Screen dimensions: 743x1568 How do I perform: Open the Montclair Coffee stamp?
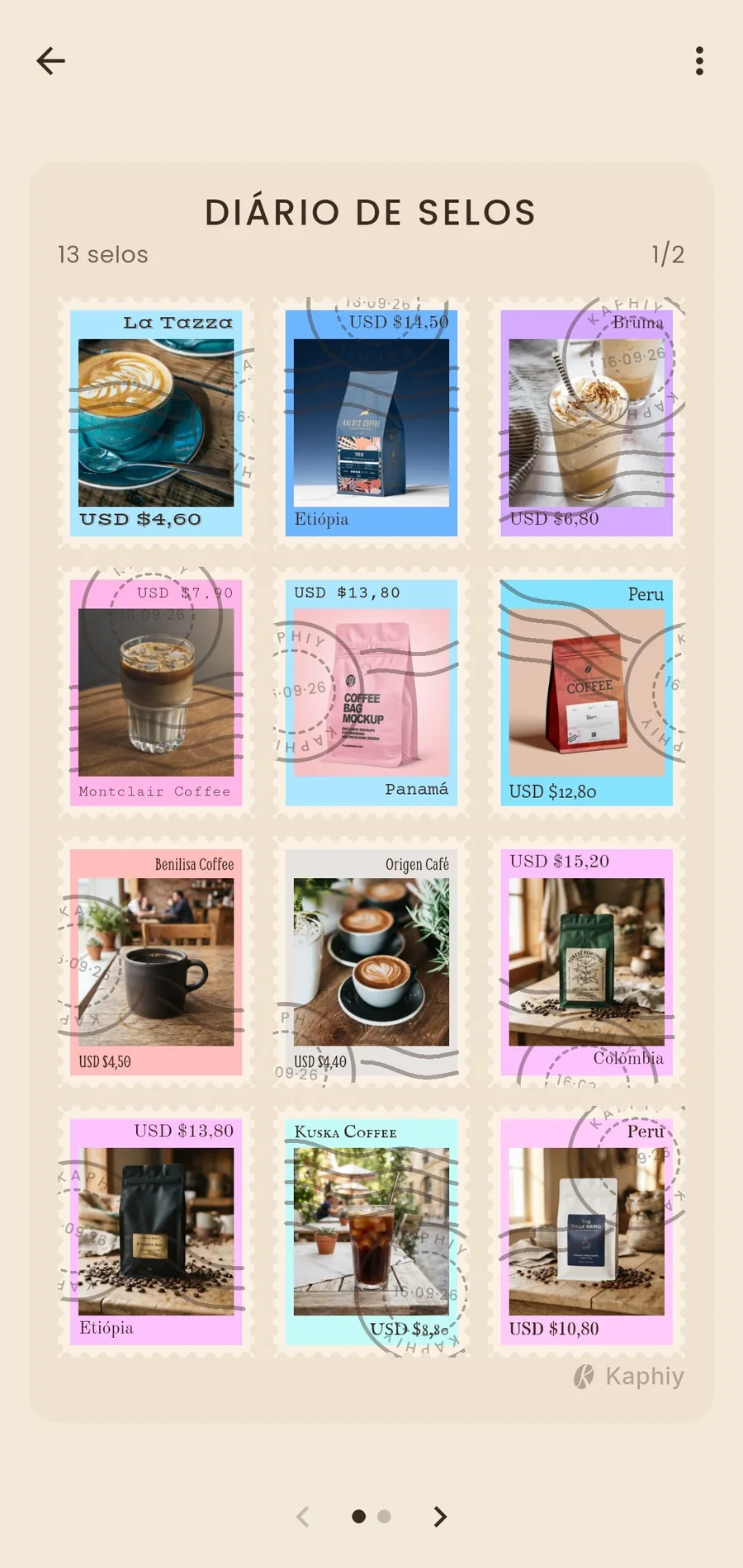(156, 692)
